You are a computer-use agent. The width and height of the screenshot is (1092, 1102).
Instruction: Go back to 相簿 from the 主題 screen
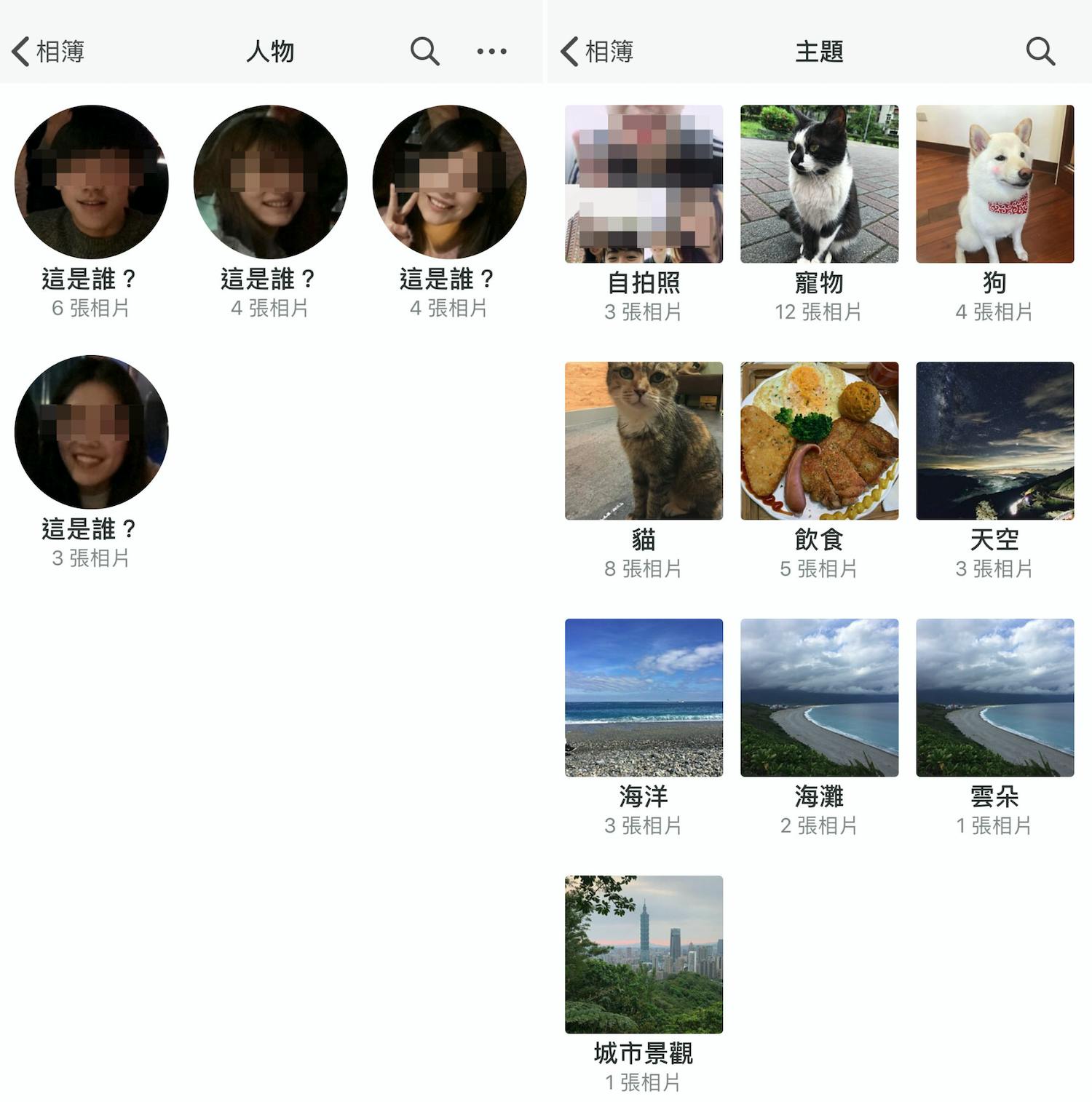pyautogui.click(x=597, y=52)
